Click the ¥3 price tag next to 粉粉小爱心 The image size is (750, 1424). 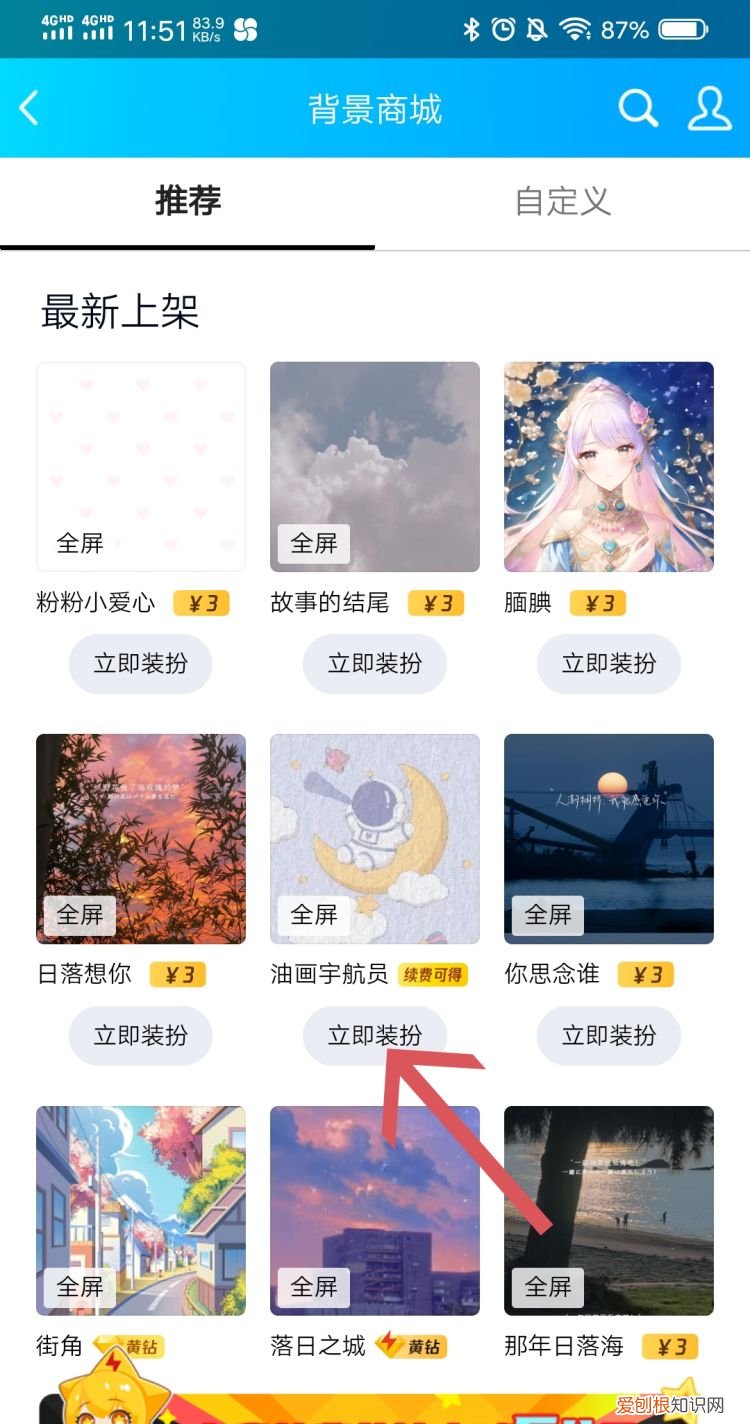click(201, 602)
